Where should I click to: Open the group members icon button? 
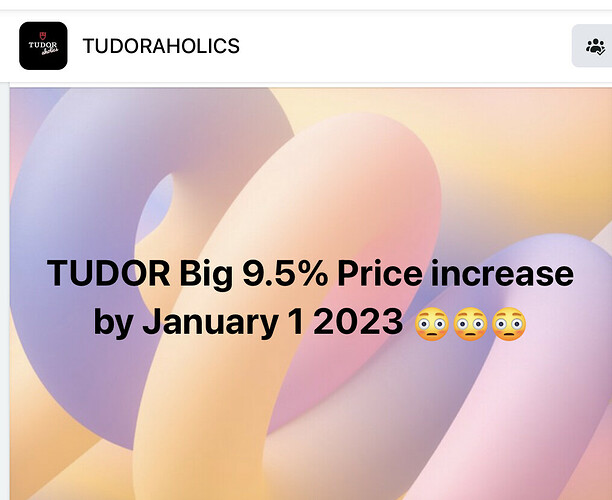click(x=595, y=46)
